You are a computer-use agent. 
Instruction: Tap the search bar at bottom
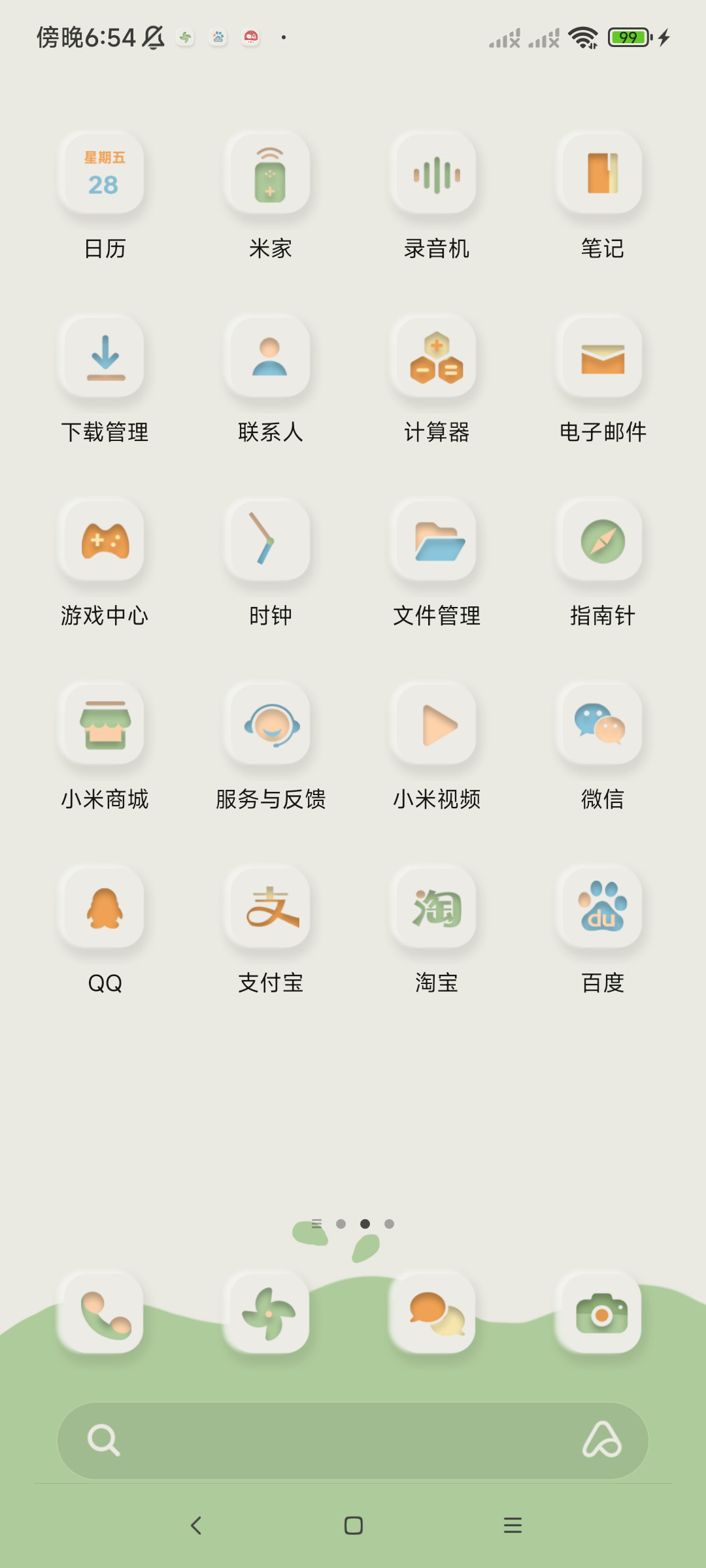(353, 1441)
